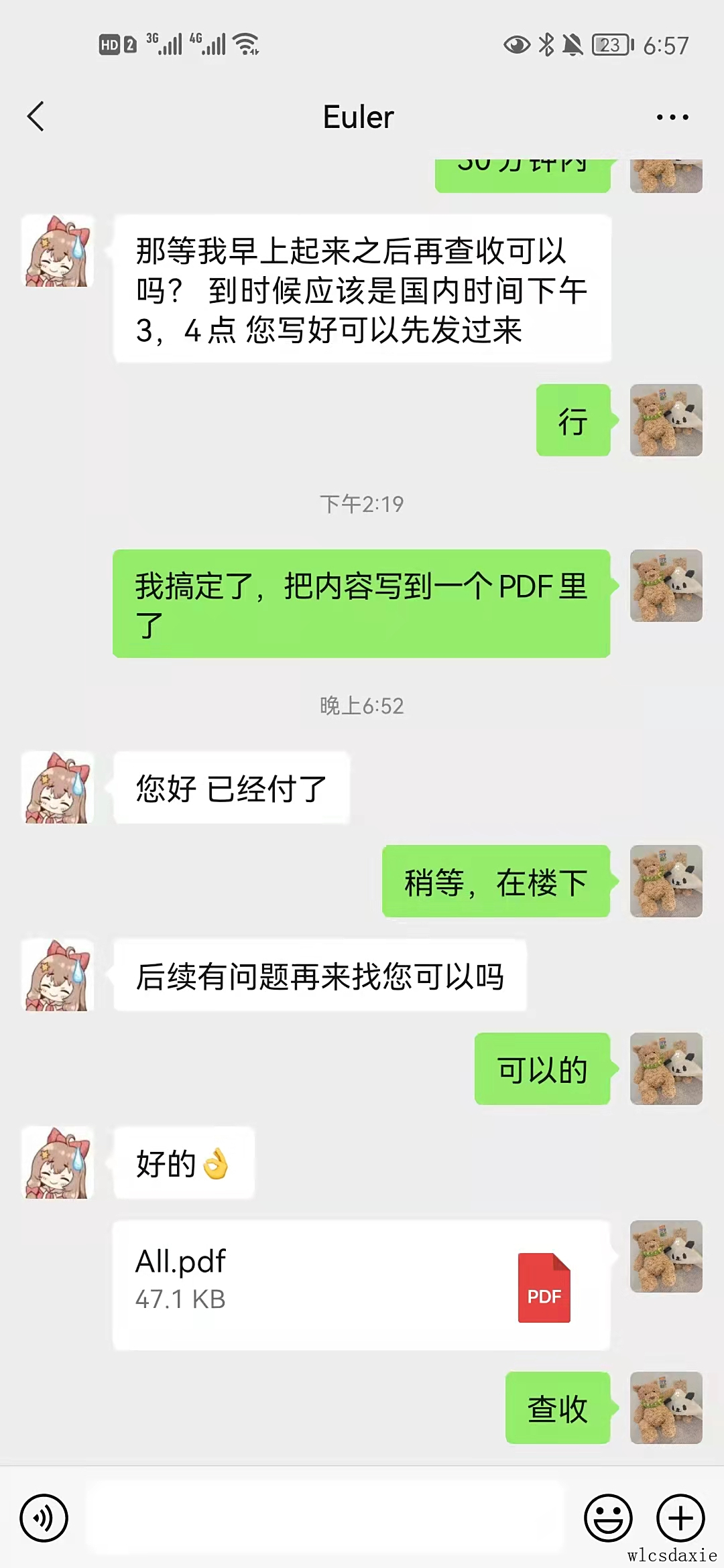The width and height of the screenshot is (724, 1568).
Task: Tap the message text input field
Action: coord(326,1518)
